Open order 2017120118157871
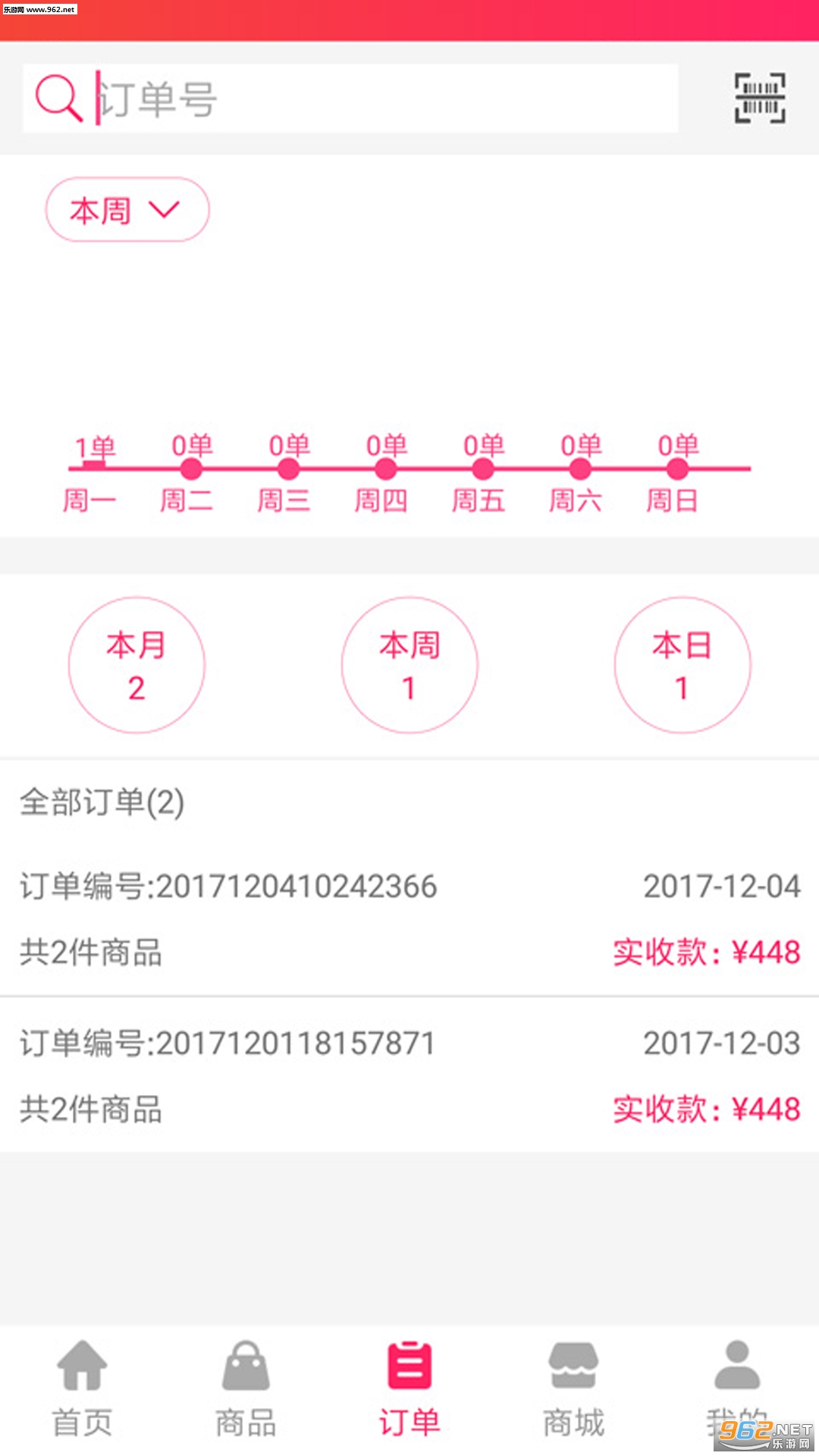The width and height of the screenshot is (819, 1456). point(409,1075)
